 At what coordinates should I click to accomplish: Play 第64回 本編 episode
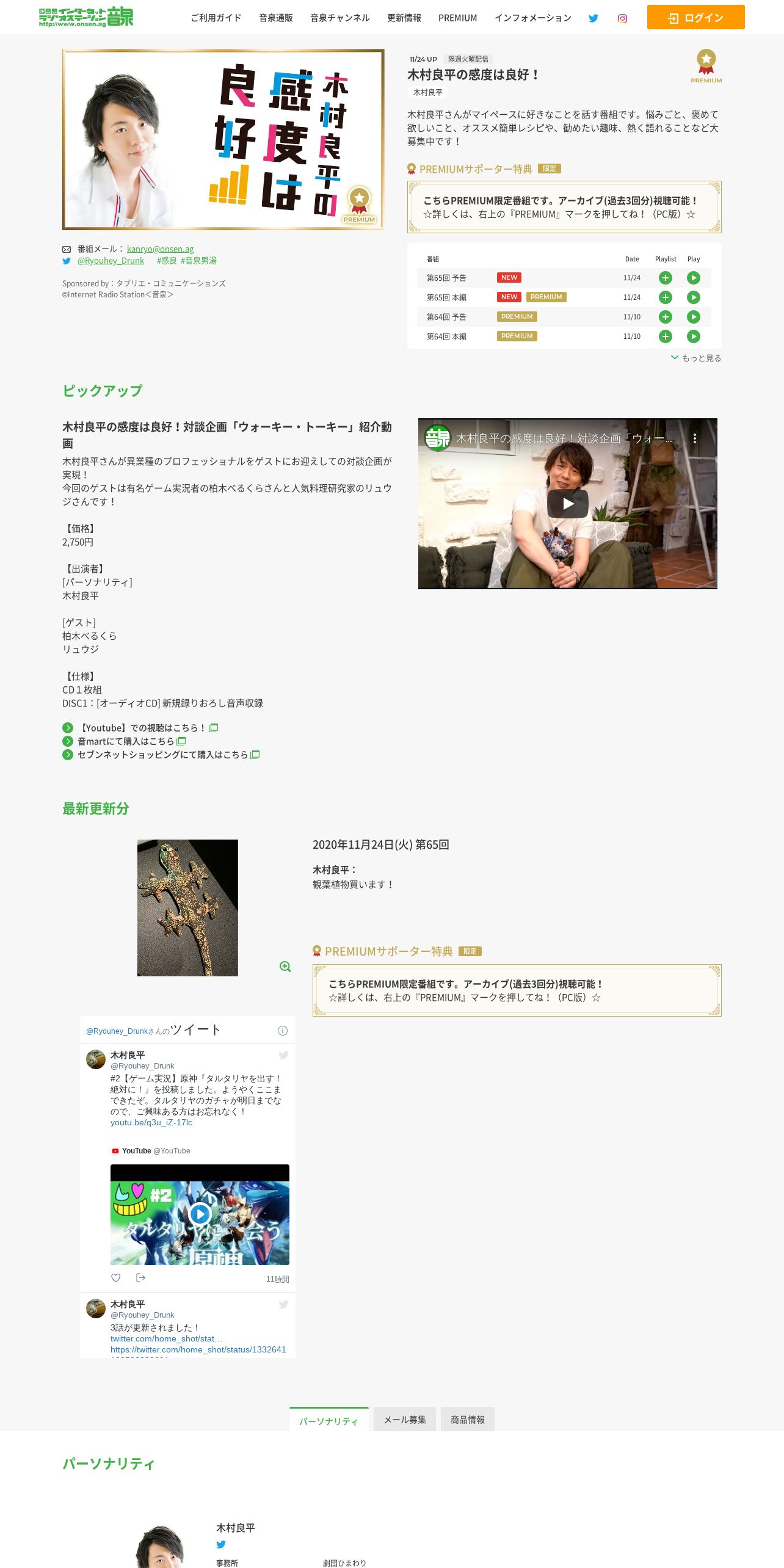(x=694, y=336)
